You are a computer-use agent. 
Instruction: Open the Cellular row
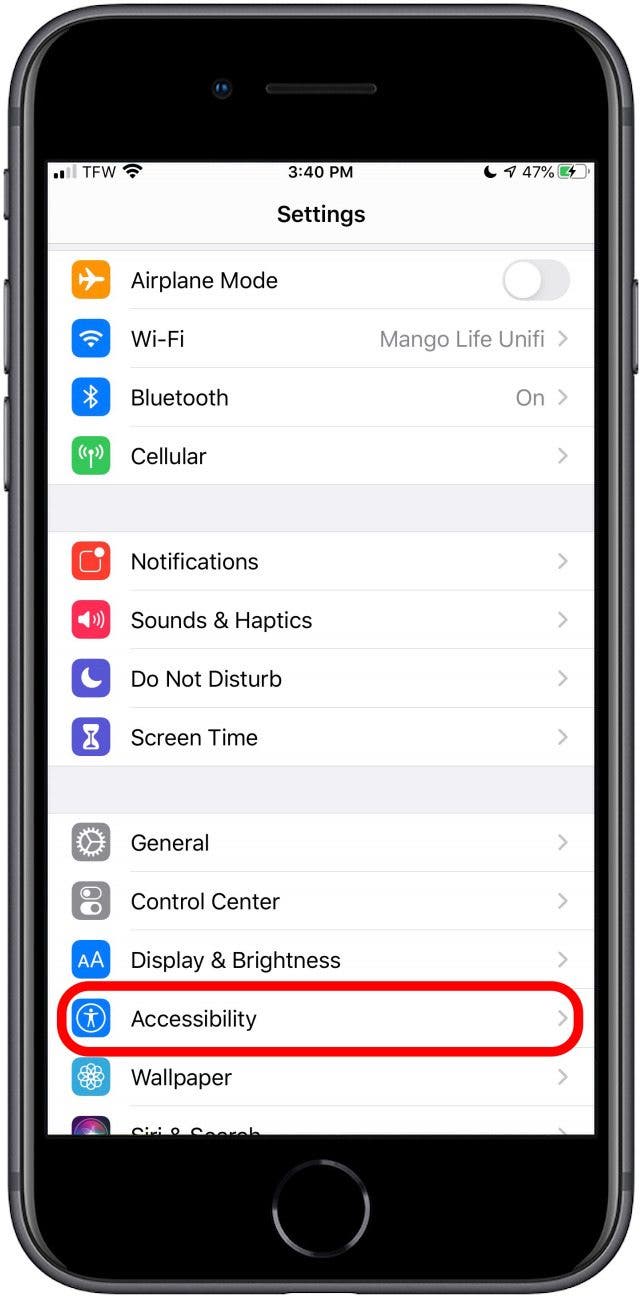pos(320,456)
